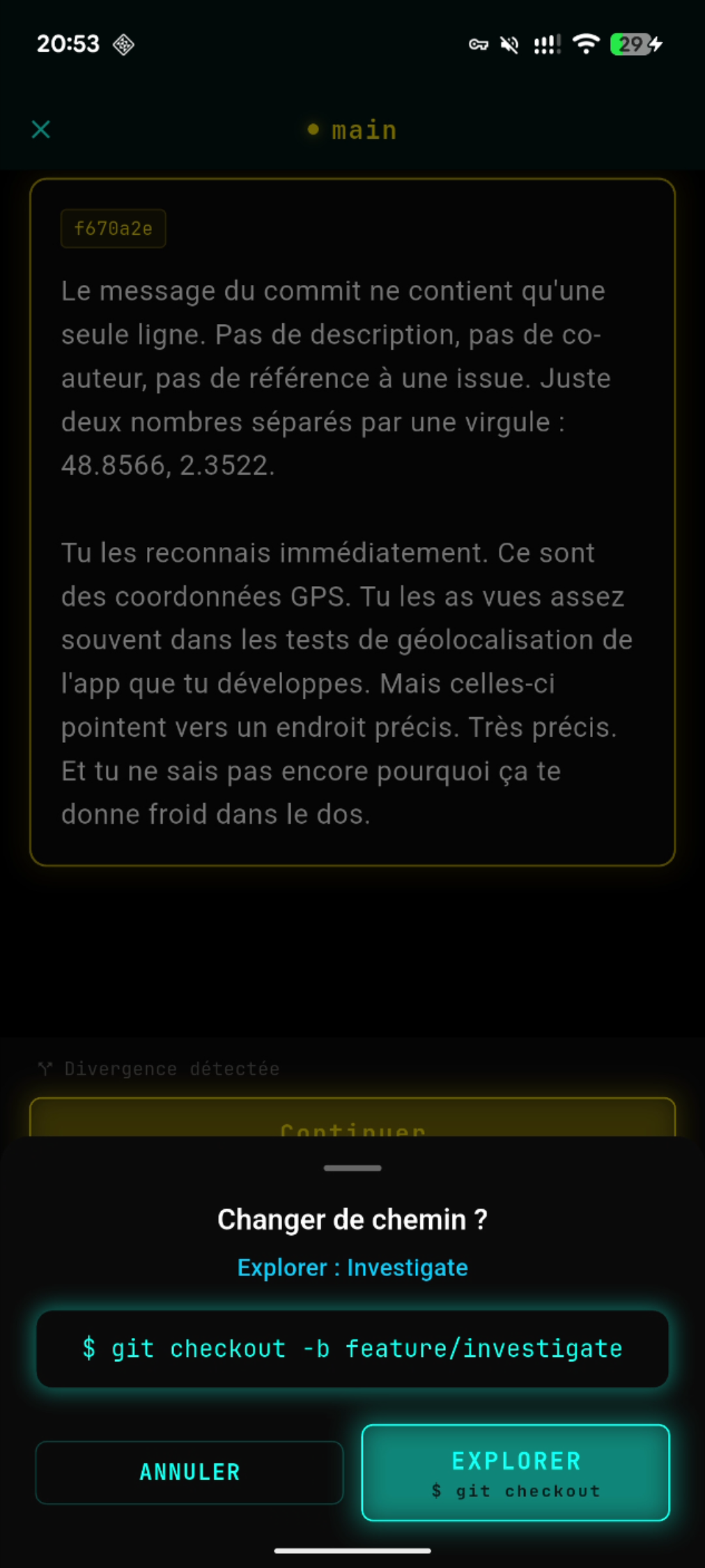This screenshot has height=1568, width=705.
Task: Tap the cellular signal indicator
Action: click(548, 44)
